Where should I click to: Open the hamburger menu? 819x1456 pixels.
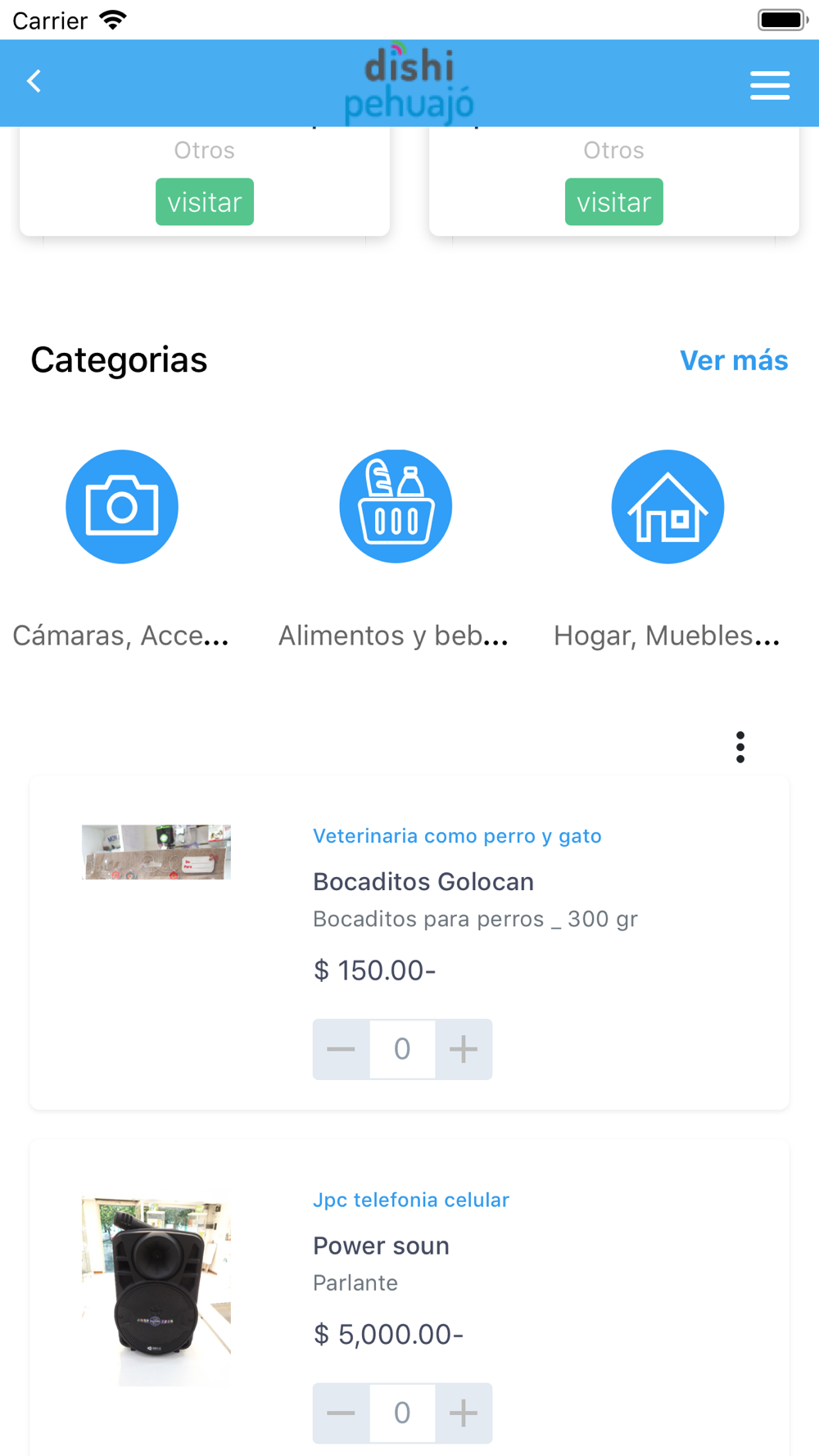point(770,85)
